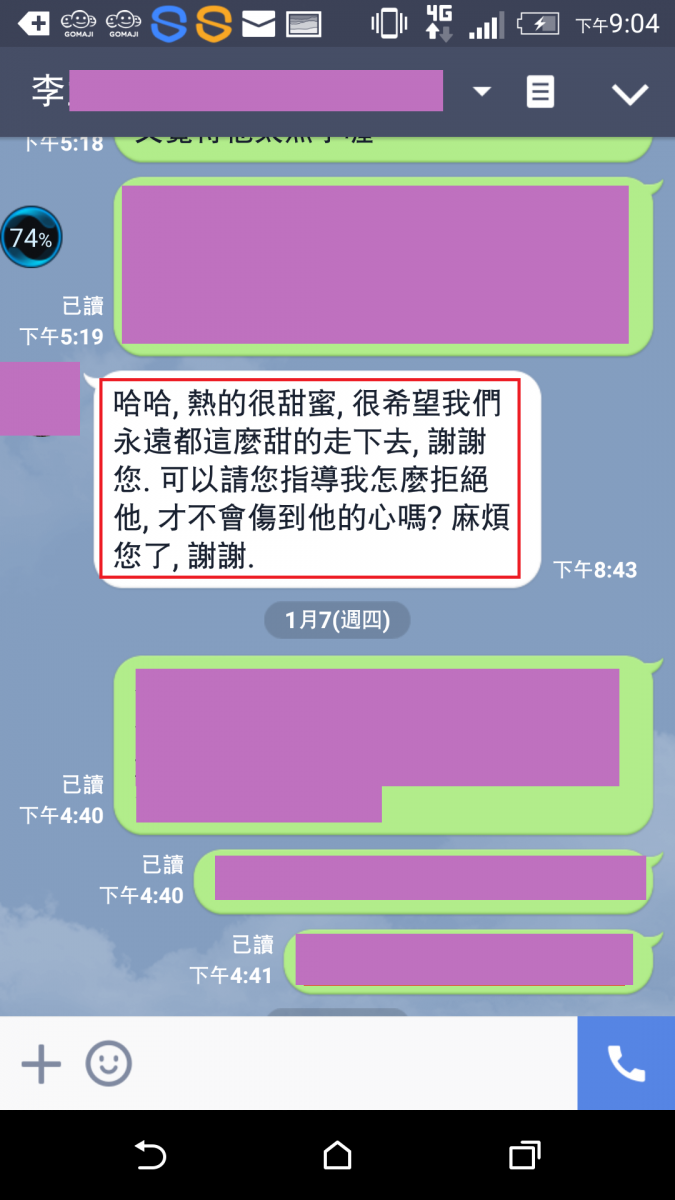
Task: Open the emoji sticker picker
Action: [108, 1064]
